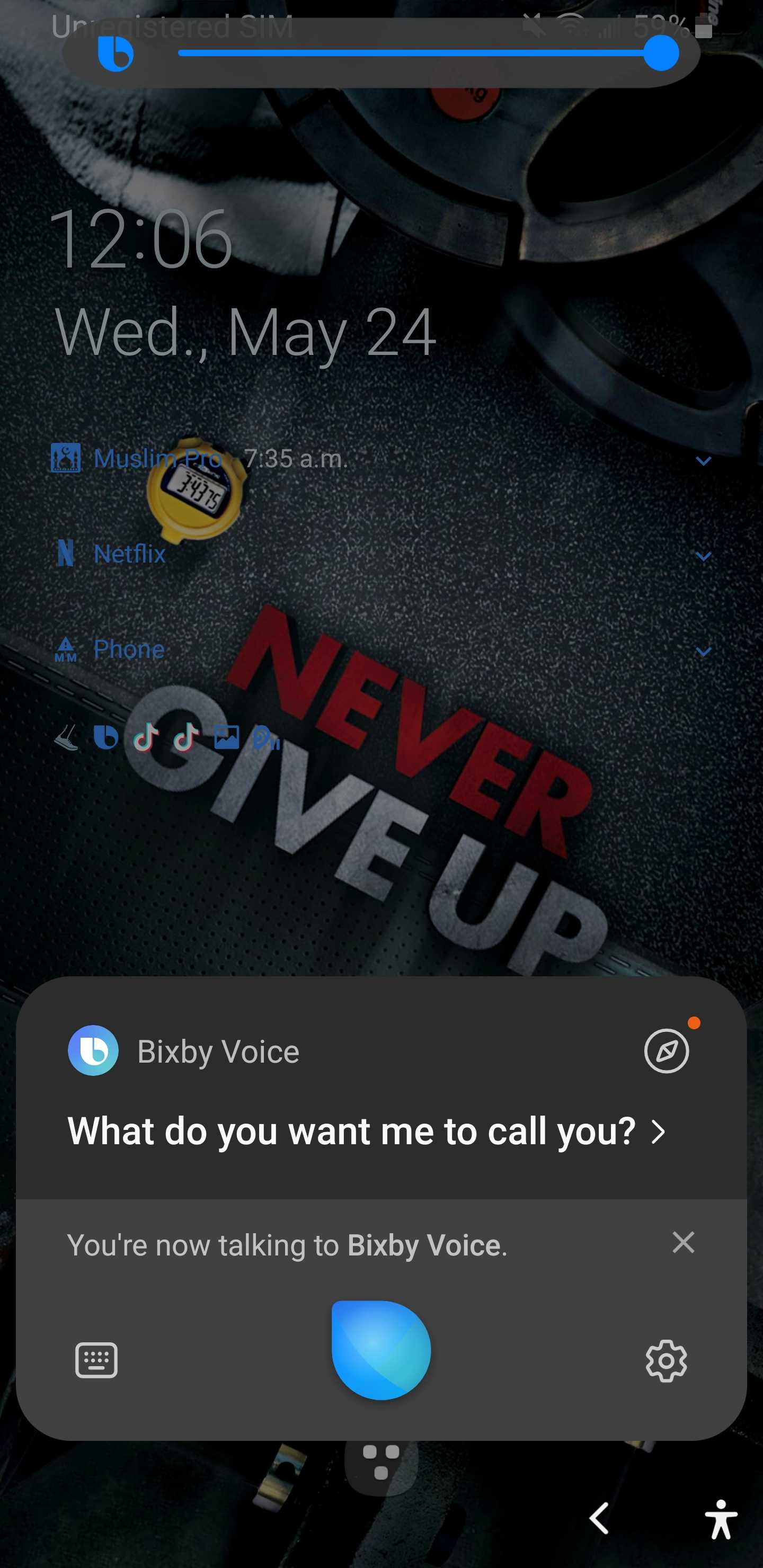
Task: Tap the Bixby listening orb
Action: click(381, 1350)
